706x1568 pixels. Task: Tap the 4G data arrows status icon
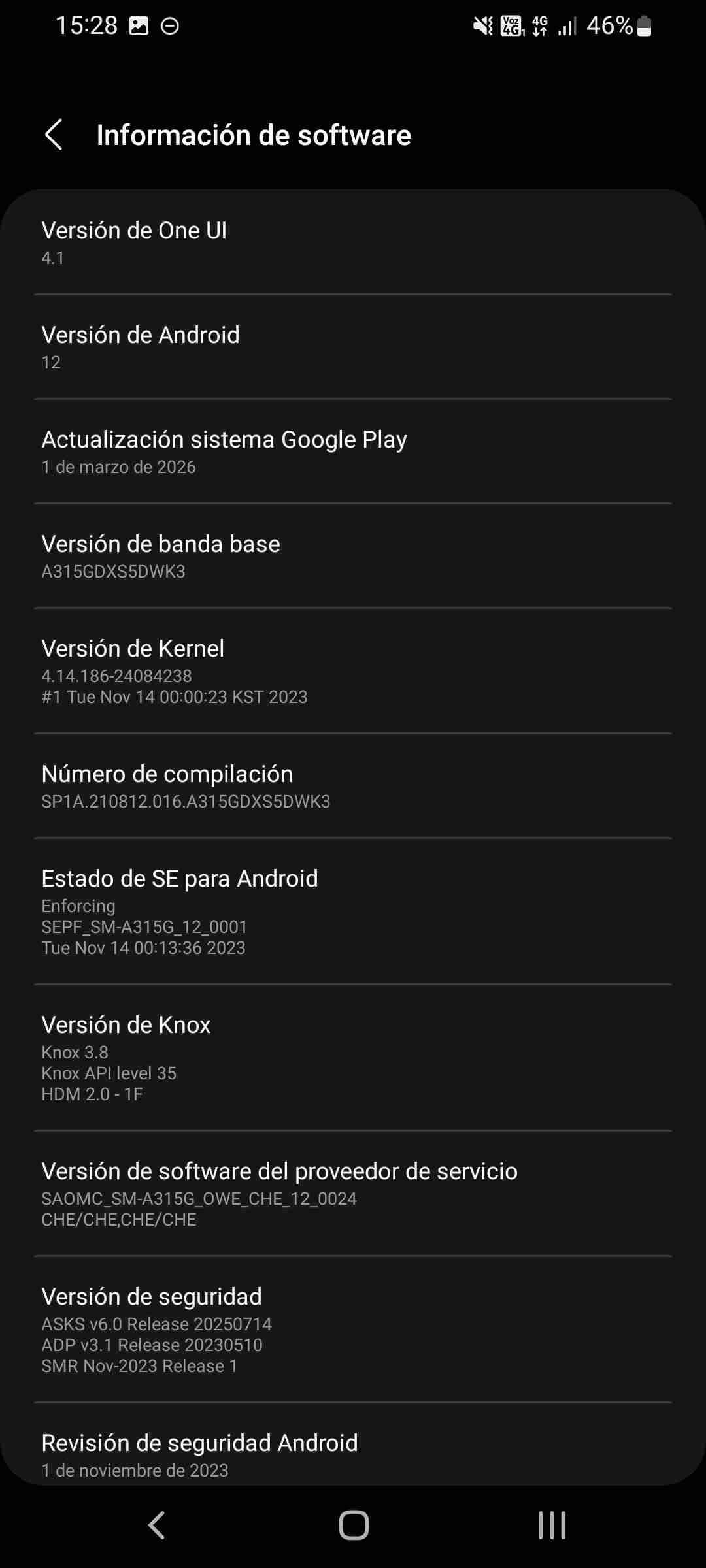click(540, 25)
